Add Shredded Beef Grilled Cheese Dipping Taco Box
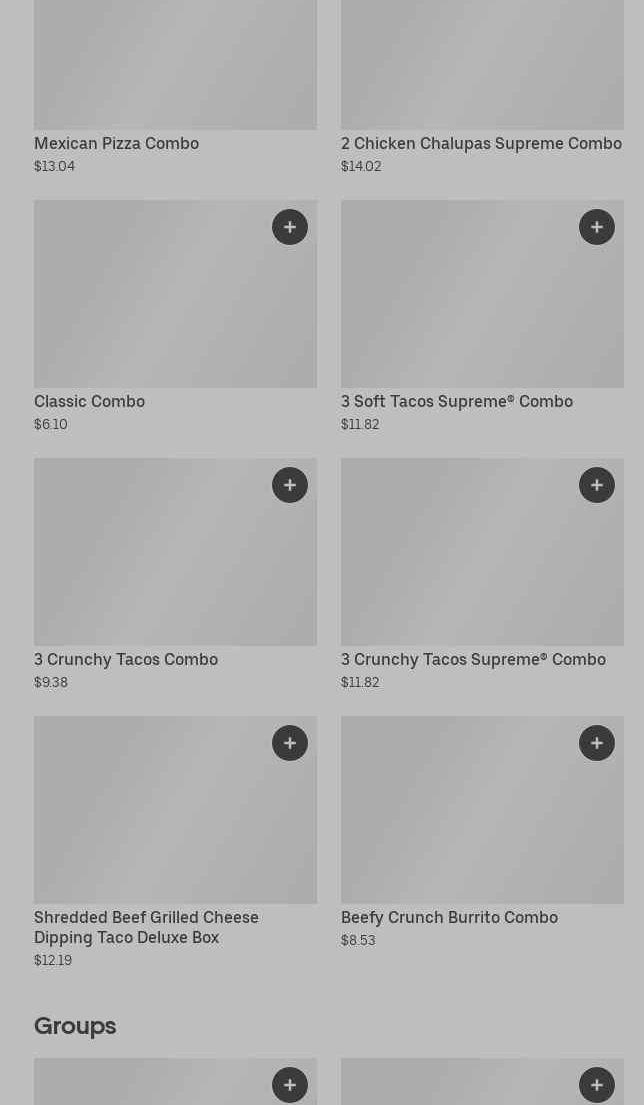The height and width of the screenshot is (1105, 644). click(290, 743)
